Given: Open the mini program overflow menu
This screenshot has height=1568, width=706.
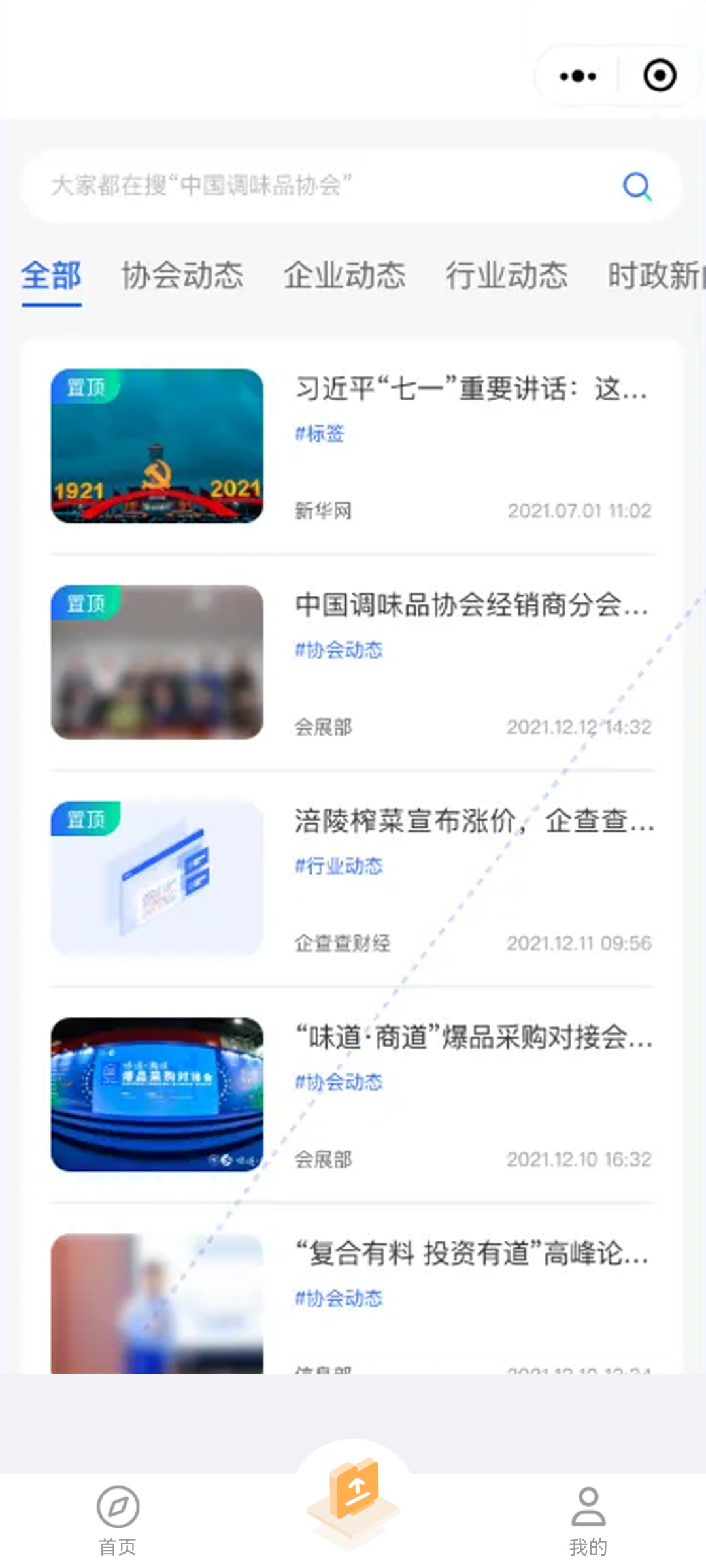Looking at the screenshot, I should click(578, 76).
